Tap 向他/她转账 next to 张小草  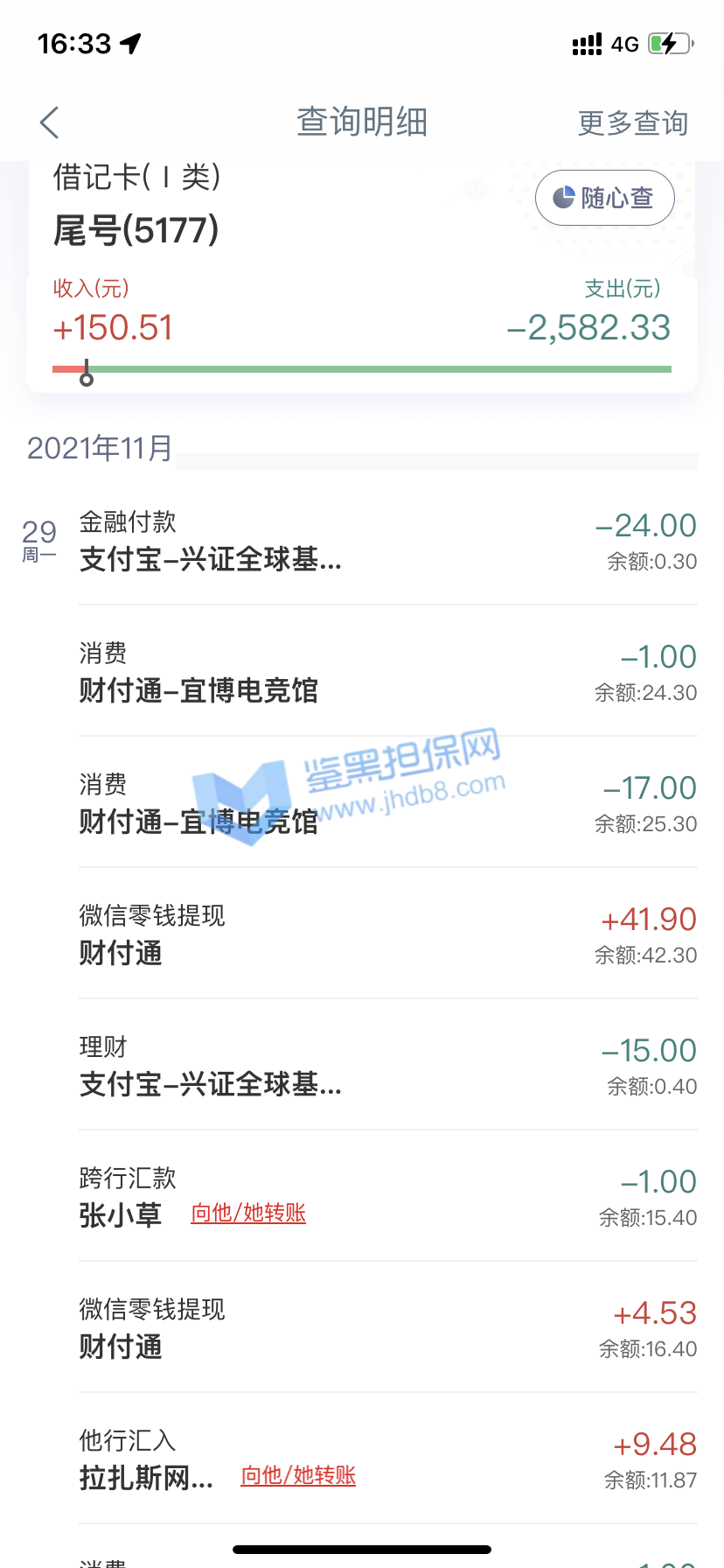(248, 1213)
